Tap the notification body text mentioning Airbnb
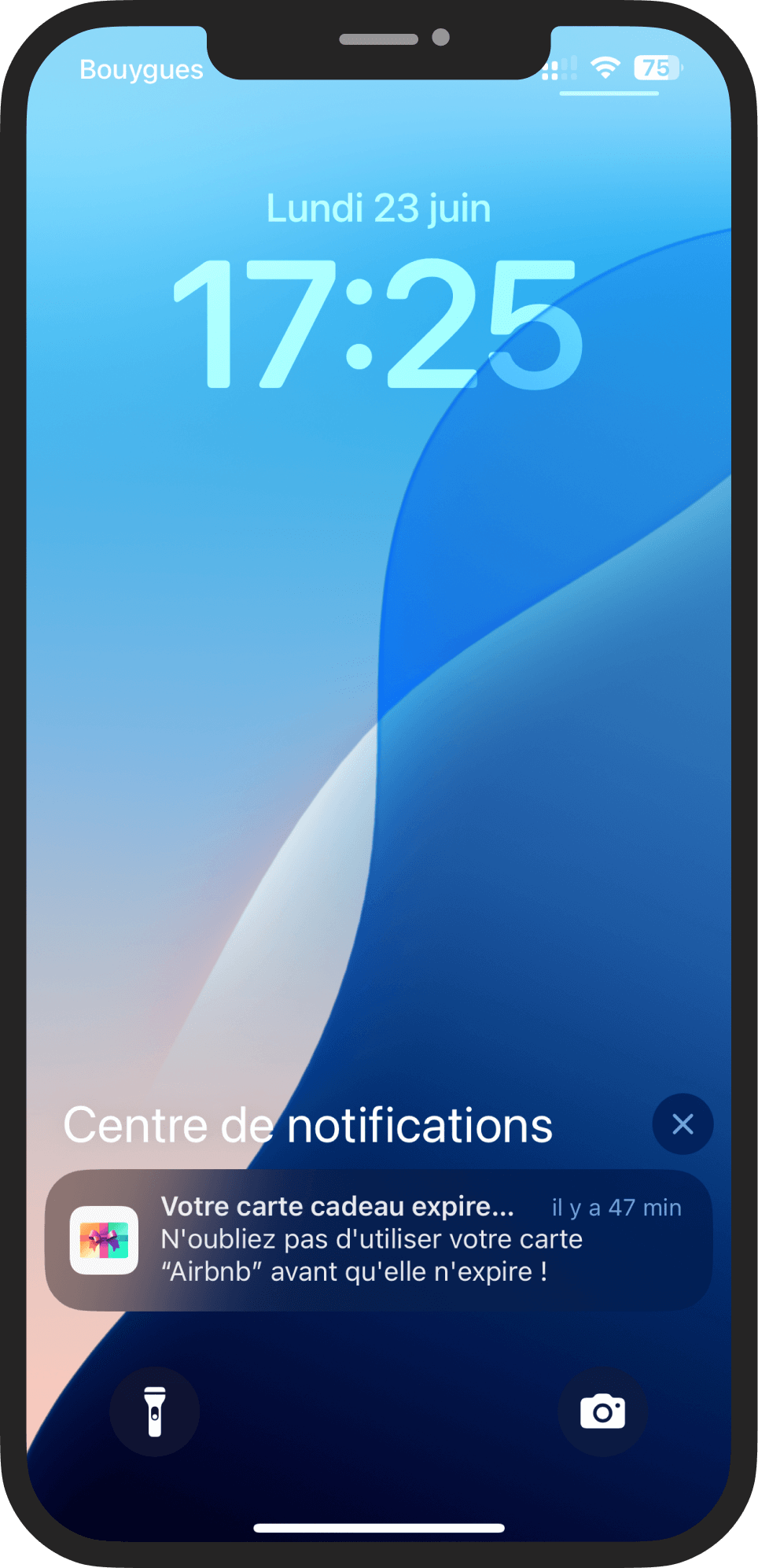 pyautogui.click(x=370, y=1255)
